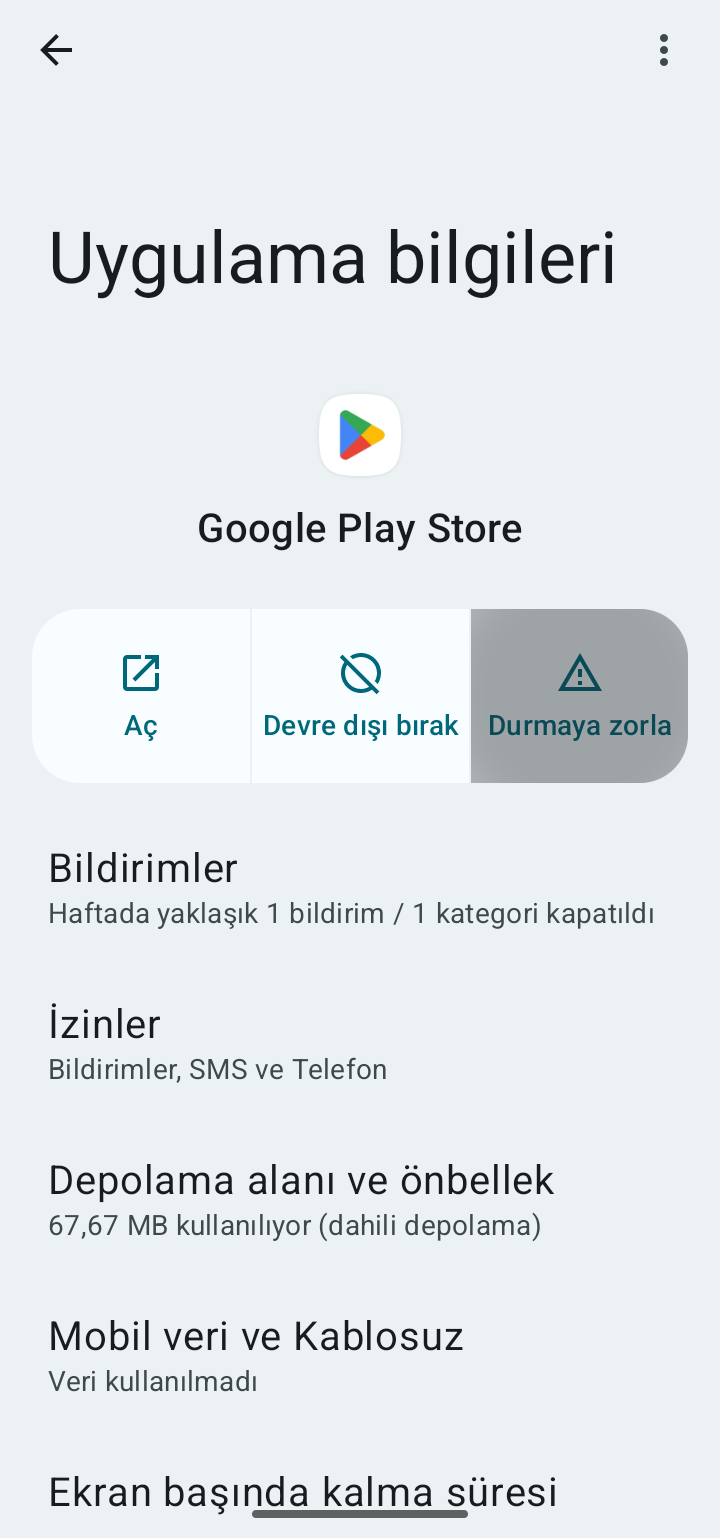This screenshot has height=1538, width=720.
Task: Force stop with Durmaya zorla
Action: (579, 696)
